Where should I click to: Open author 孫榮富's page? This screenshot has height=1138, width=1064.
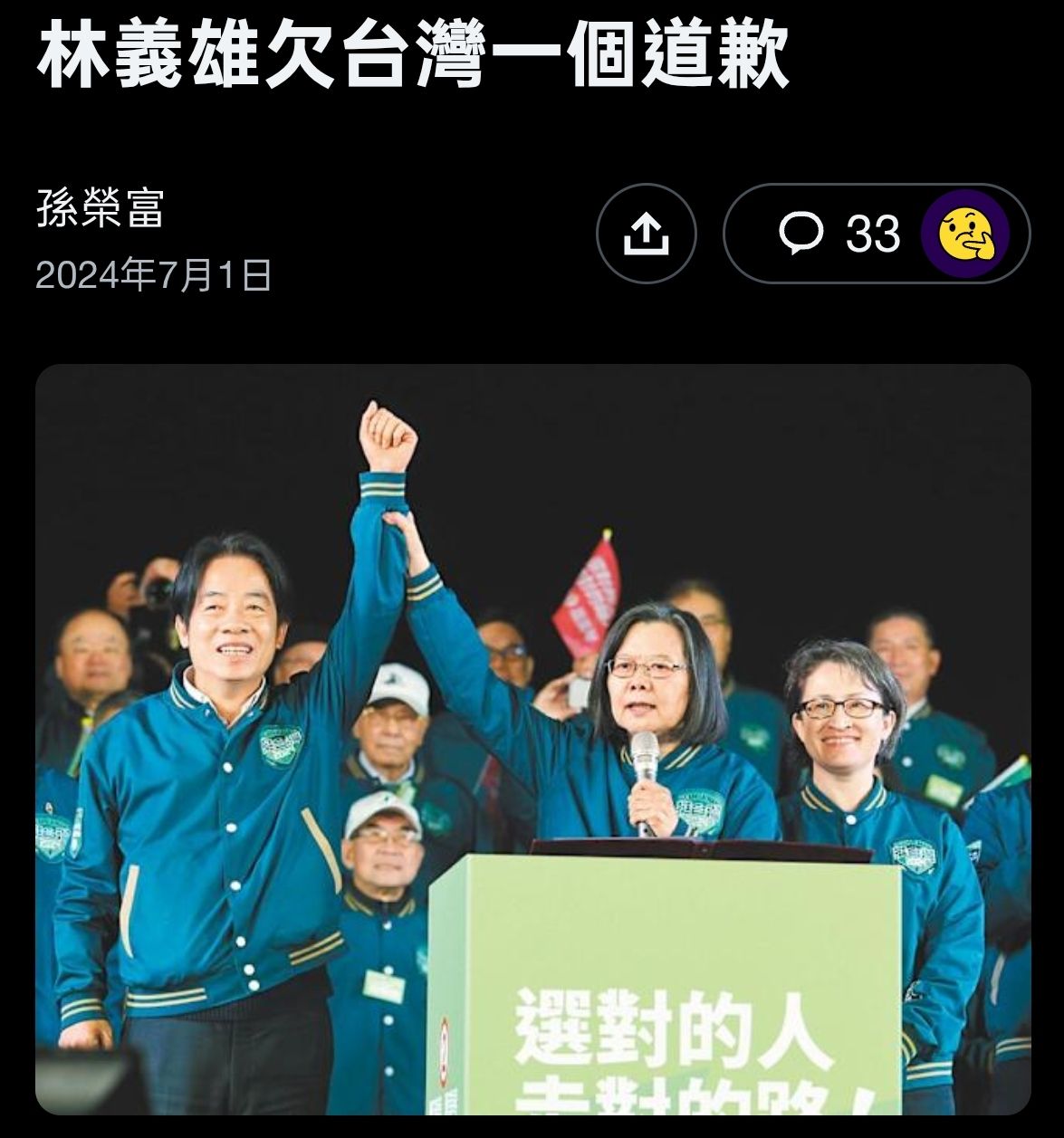click(x=100, y=207)
